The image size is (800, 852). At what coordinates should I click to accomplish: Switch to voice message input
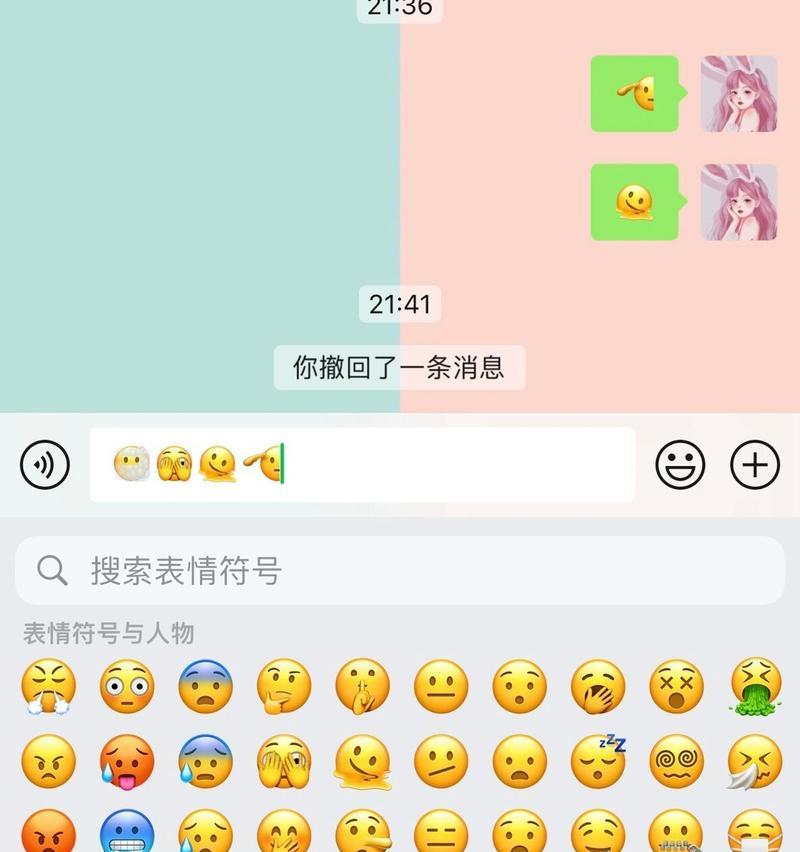tap(45, 465)
